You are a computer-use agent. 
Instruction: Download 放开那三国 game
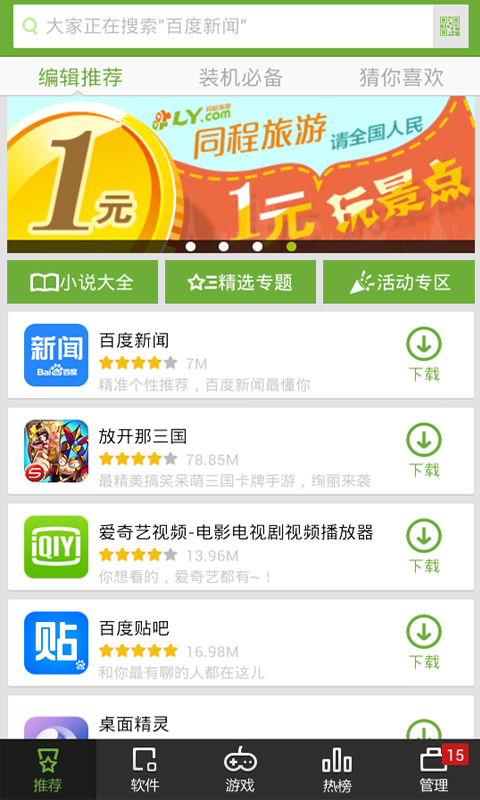424,451
